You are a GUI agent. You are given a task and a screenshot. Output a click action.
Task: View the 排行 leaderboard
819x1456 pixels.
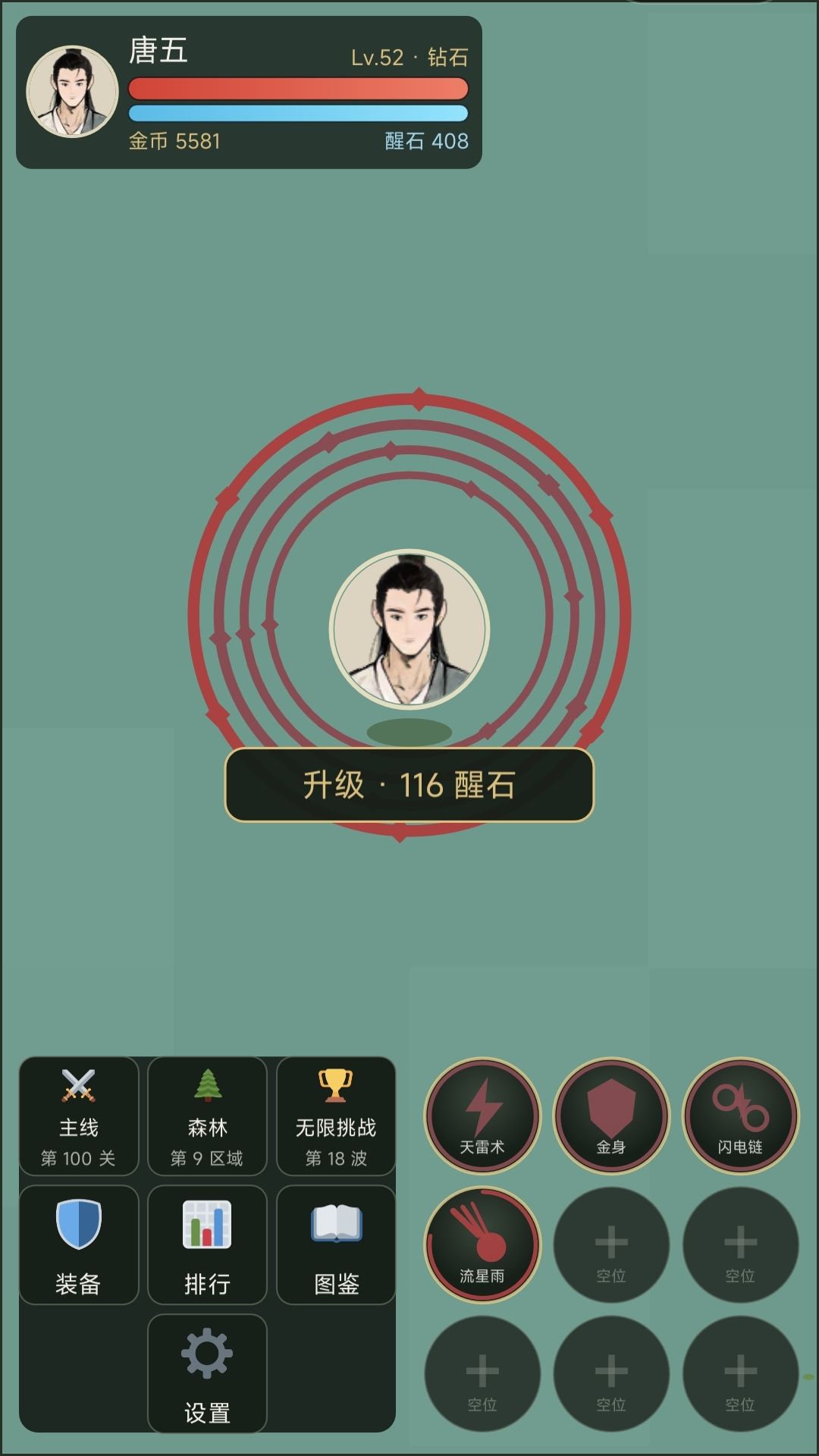click(x=207, y=1245)
